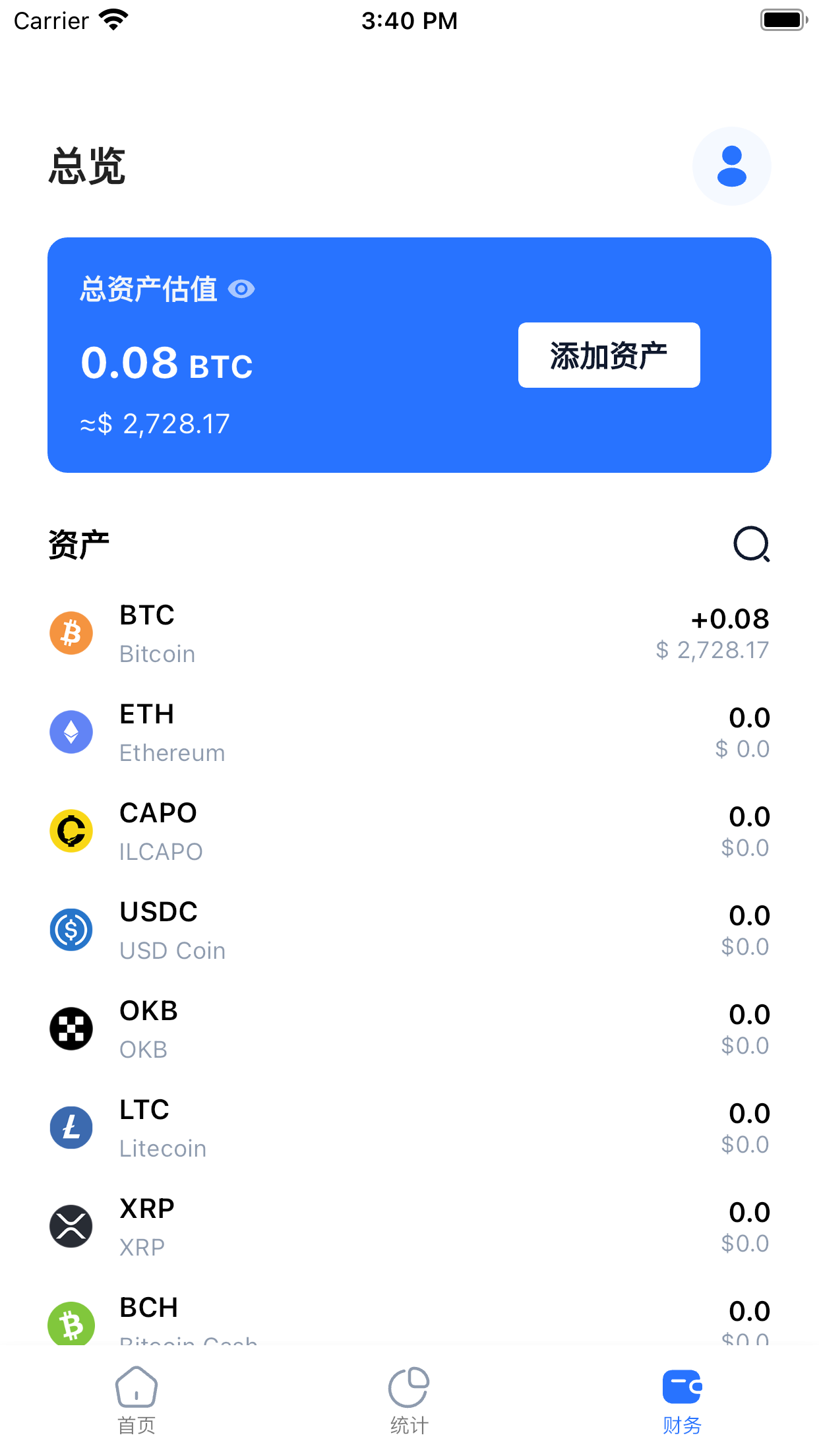Open the BTC Bitcoin asset row
Viewport: 819px width, 1456px height.
pyautogui.click(x=409, y=633)
